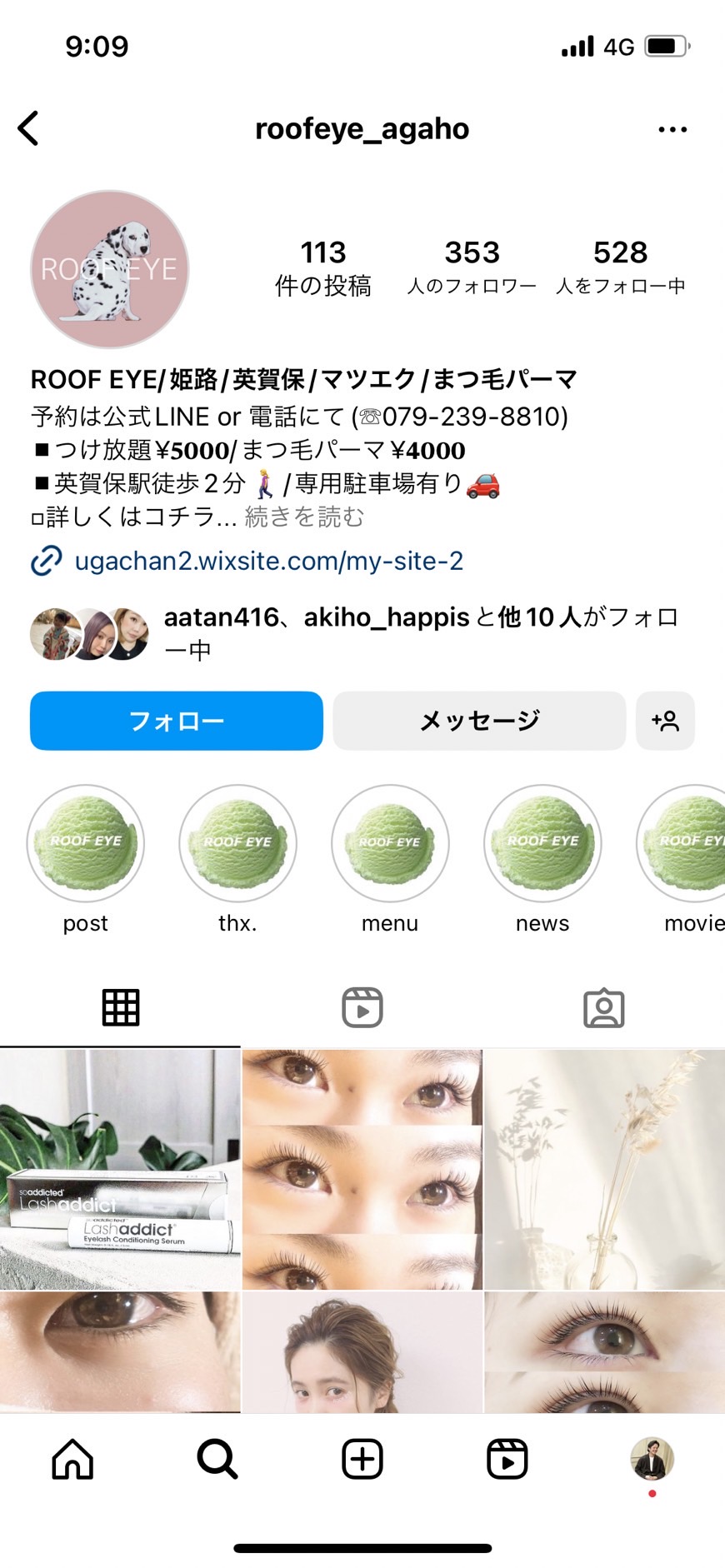Open your own profile tab avatar
The height and width of the screenshot is (1568, 725).
coord(652,1459)
